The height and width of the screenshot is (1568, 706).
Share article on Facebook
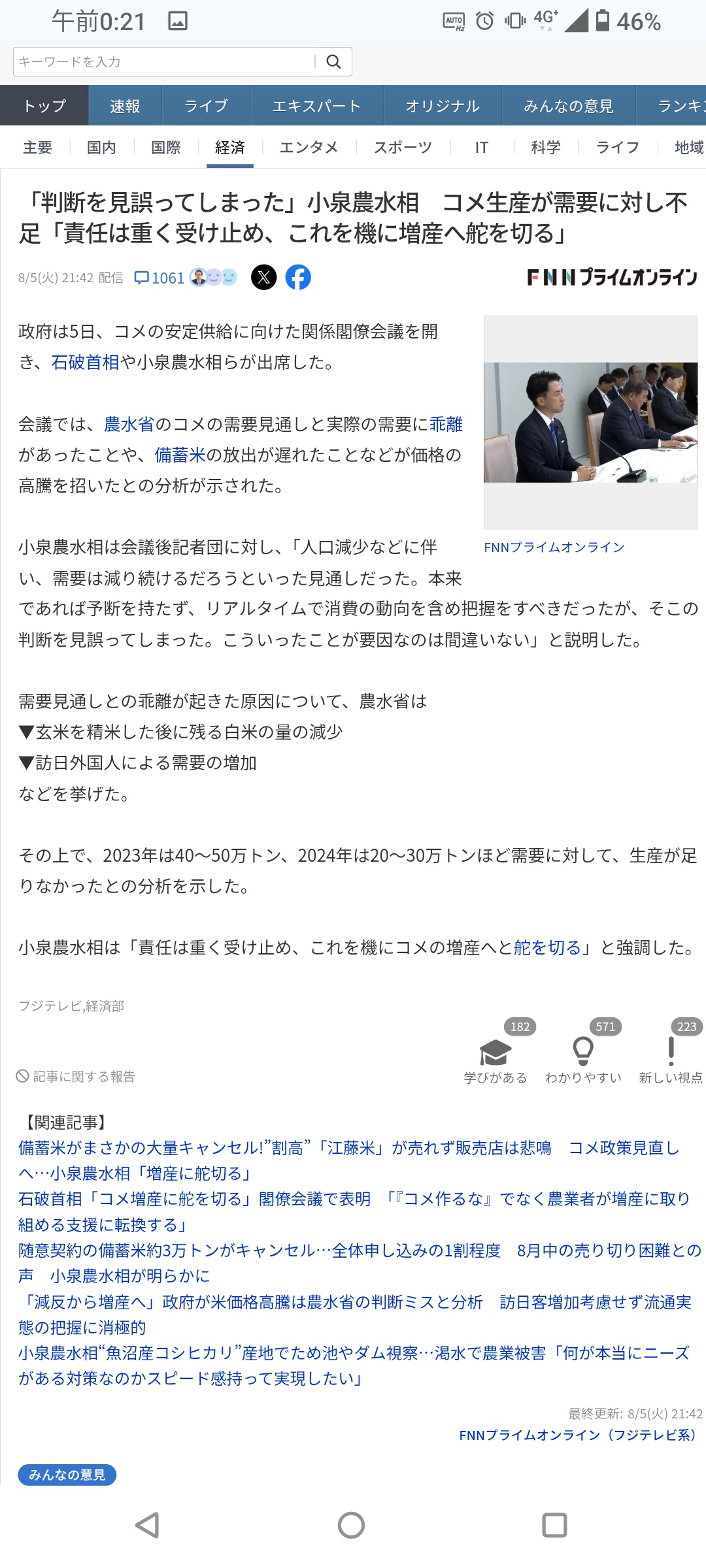pos(298,278)
